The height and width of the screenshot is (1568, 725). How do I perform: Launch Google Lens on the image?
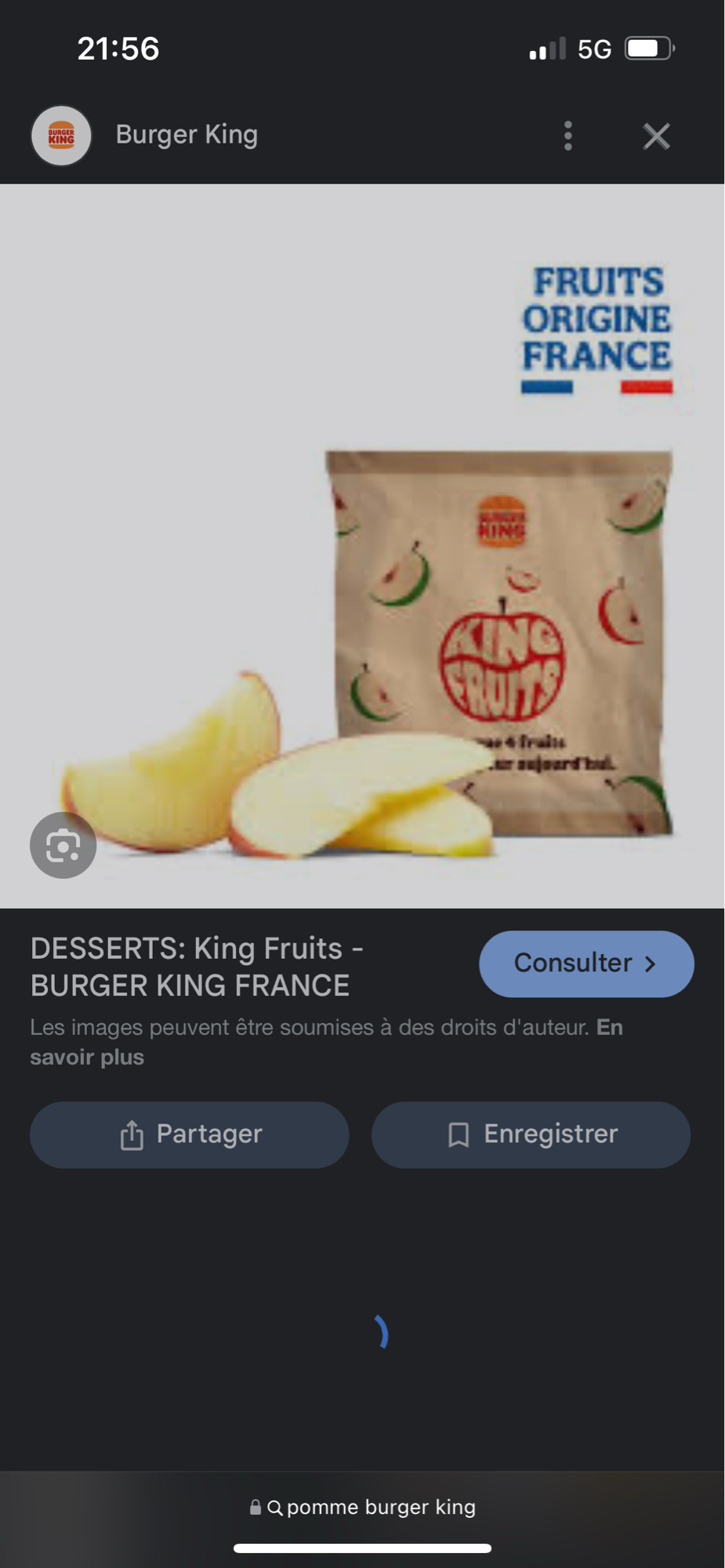(x=62, y=844)
